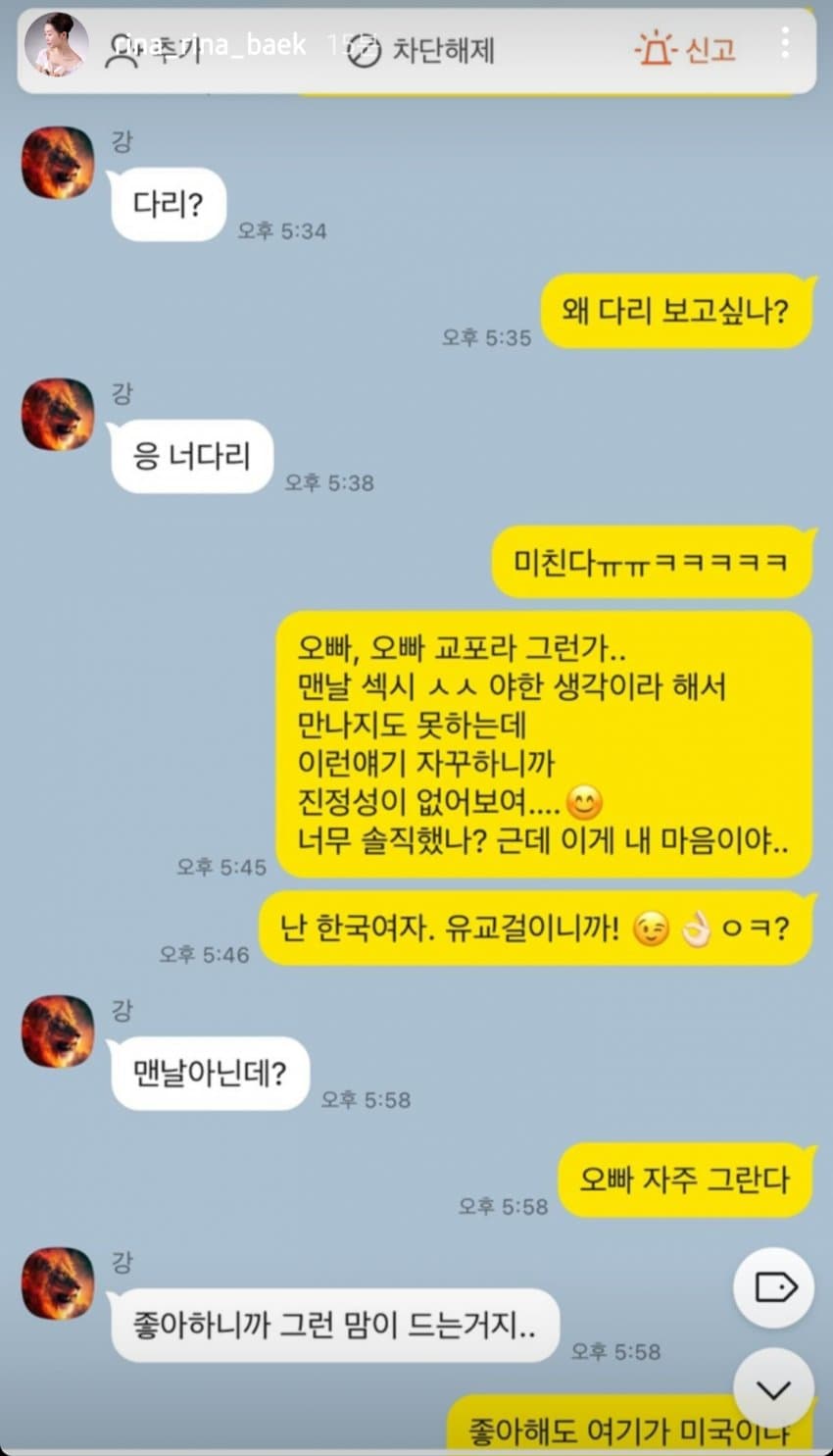Screen dimensions: 833x1456
Task: Open the story overflow menu
Action: tap(785, 42)
